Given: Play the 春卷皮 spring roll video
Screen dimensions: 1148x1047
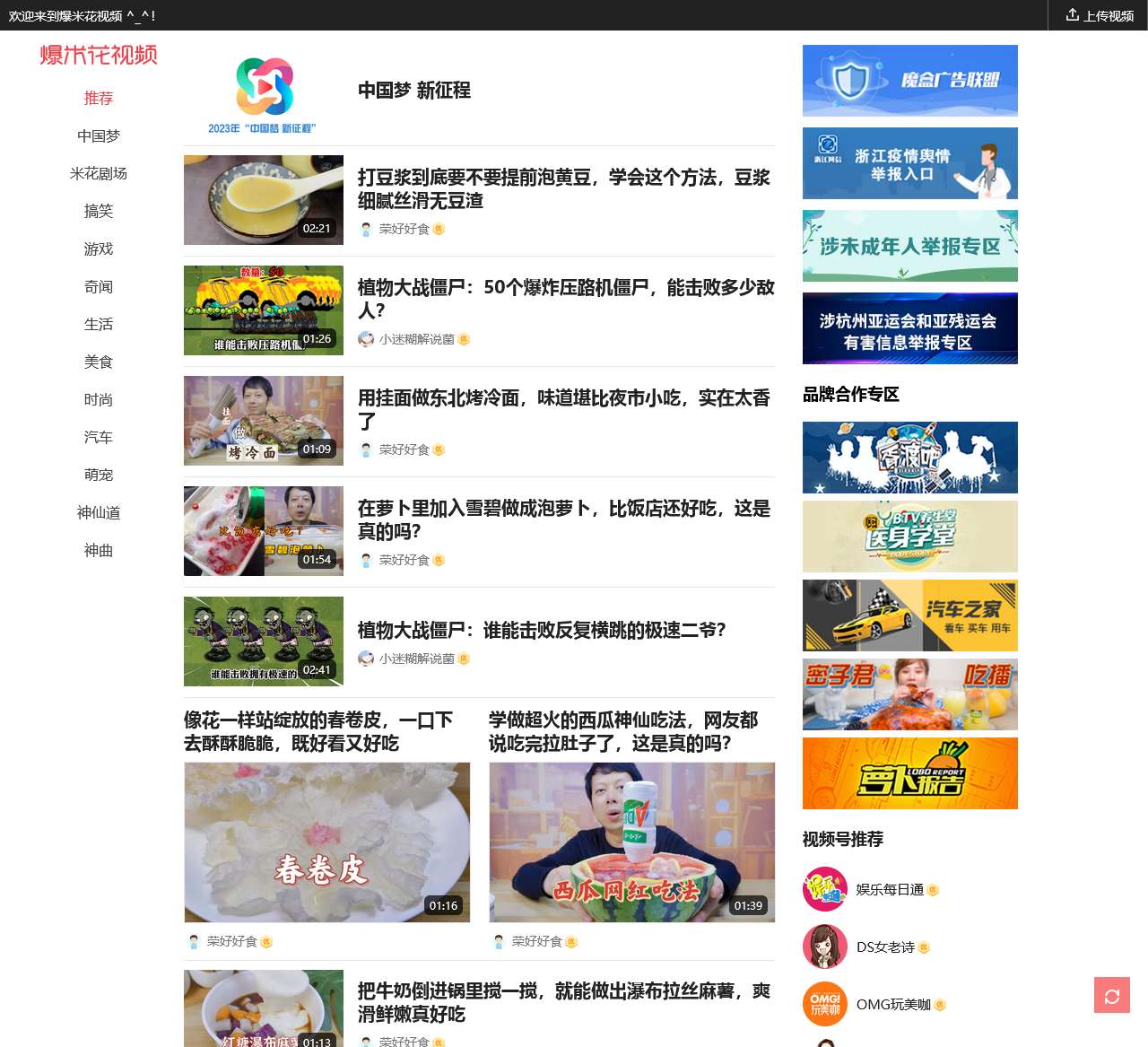Looking at the screenshot, I should (326, 842).
